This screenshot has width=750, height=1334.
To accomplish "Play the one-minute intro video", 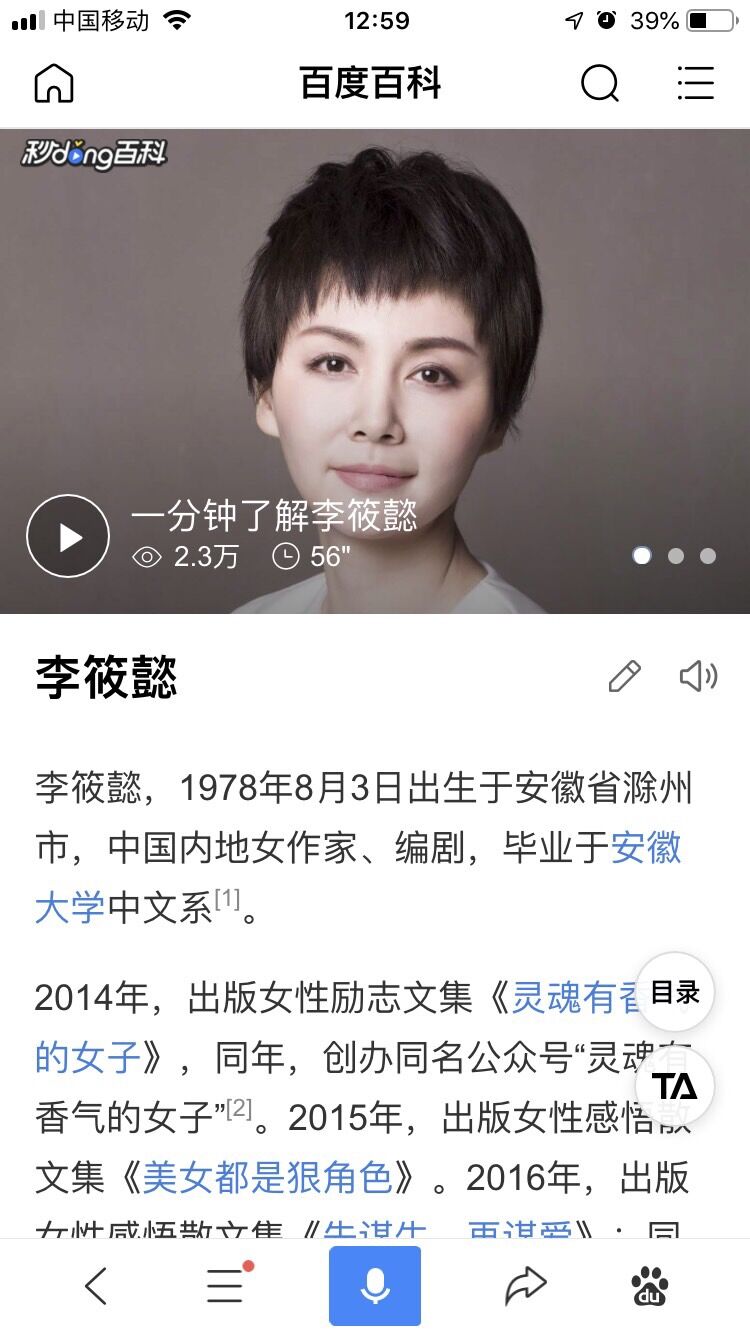I will pyautogui.click(x=68, y=537).
